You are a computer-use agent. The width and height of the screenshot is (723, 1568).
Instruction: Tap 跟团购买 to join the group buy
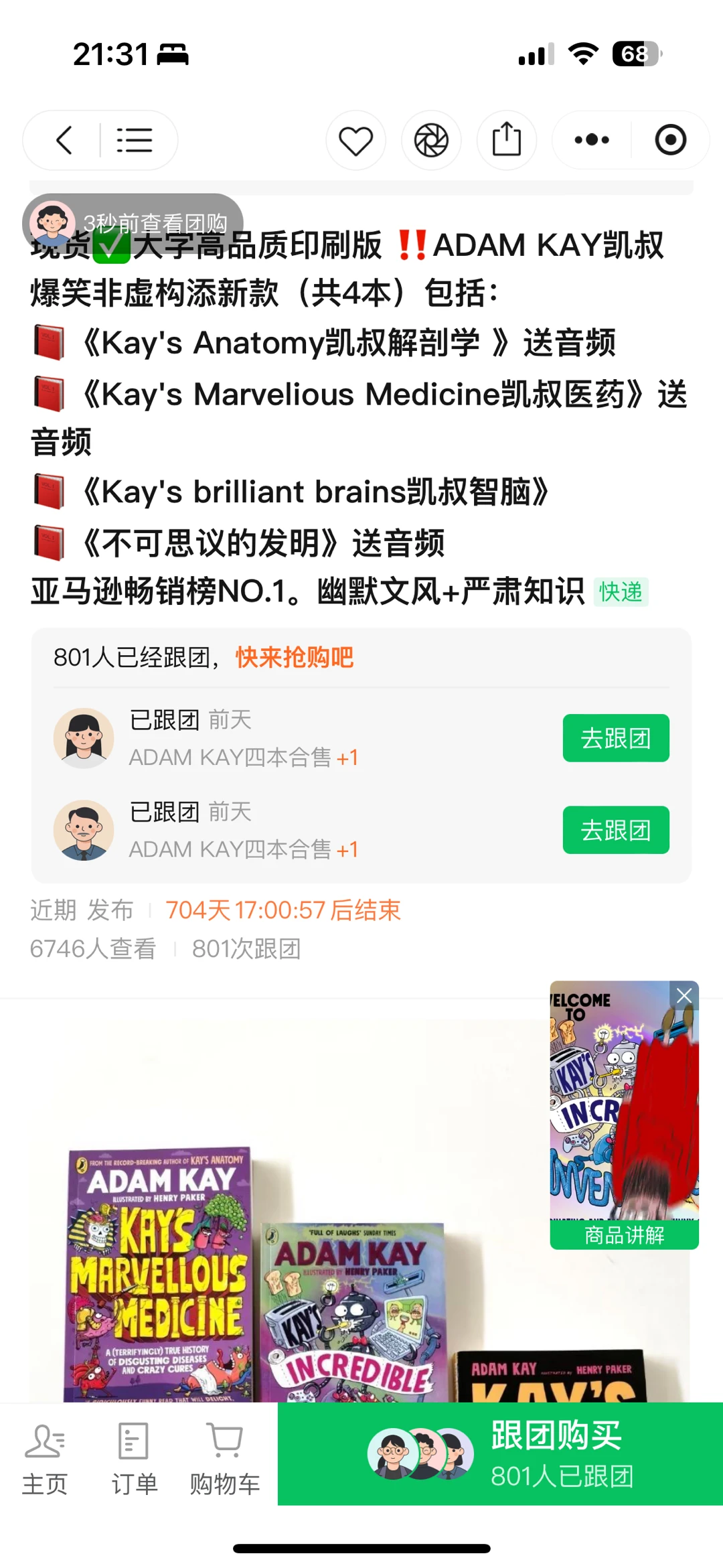[x=500, y=1454]
